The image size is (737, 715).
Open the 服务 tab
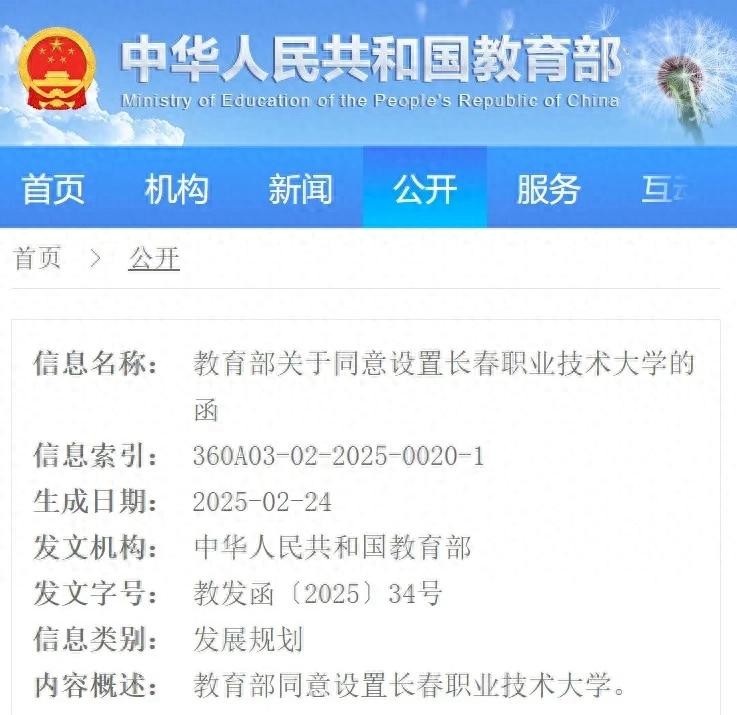coord(548,189)
